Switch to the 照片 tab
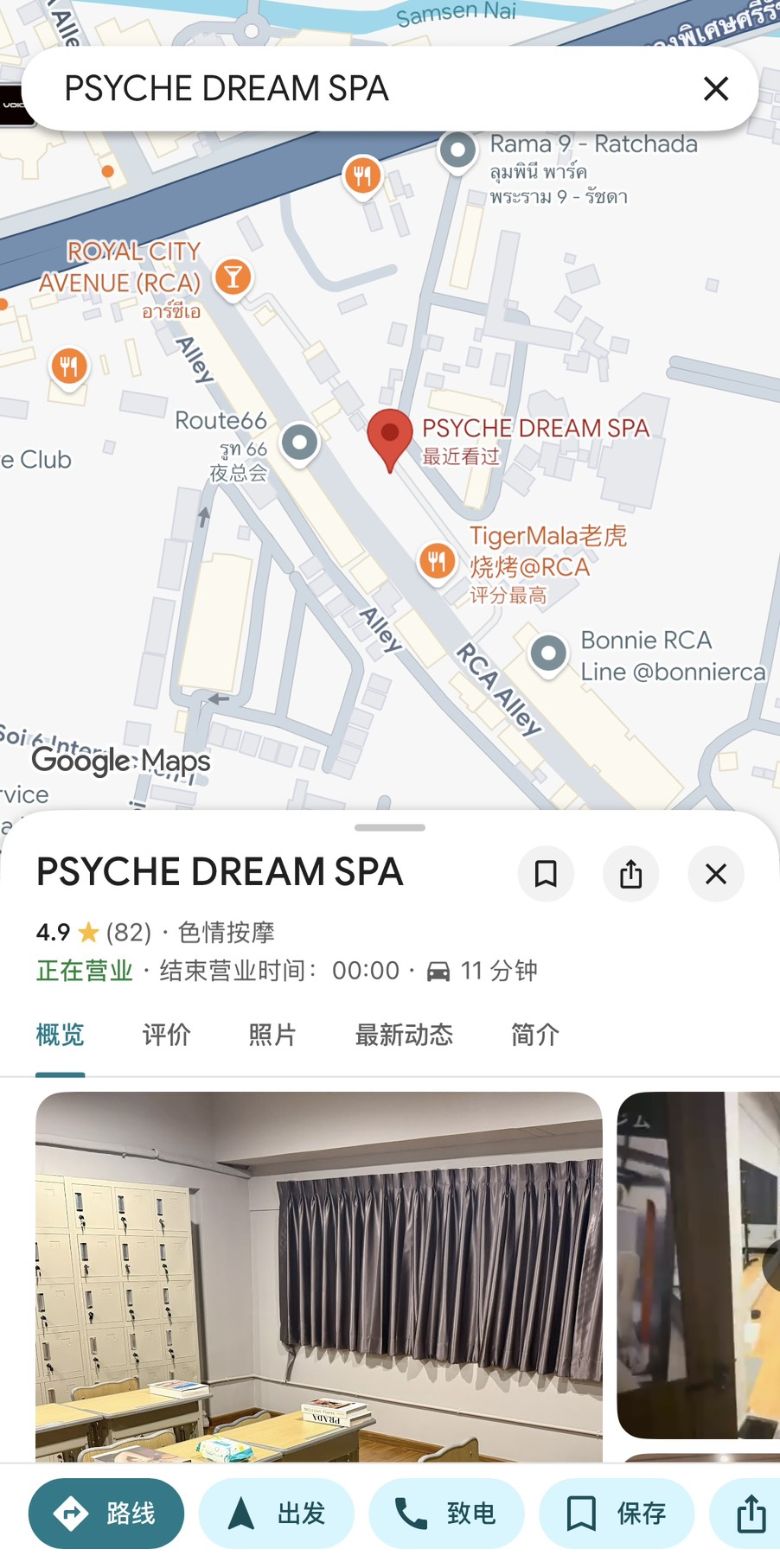The height and width of the screenshot is (1568, 780). [x=272, y=1035]
